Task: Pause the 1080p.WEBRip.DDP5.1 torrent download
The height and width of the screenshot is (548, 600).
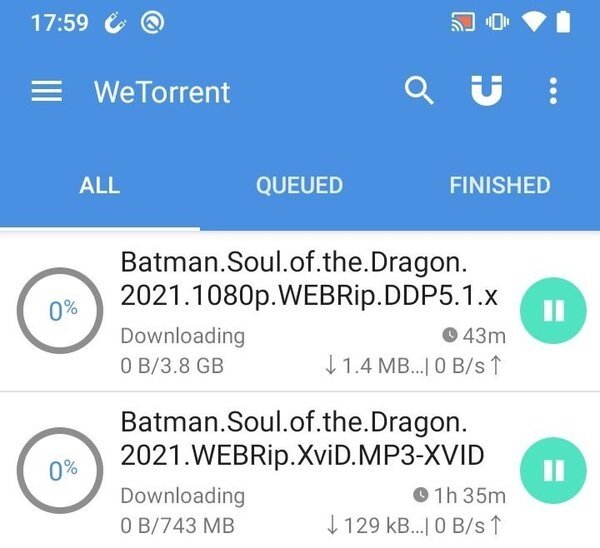Action: [x=554, y=310]
